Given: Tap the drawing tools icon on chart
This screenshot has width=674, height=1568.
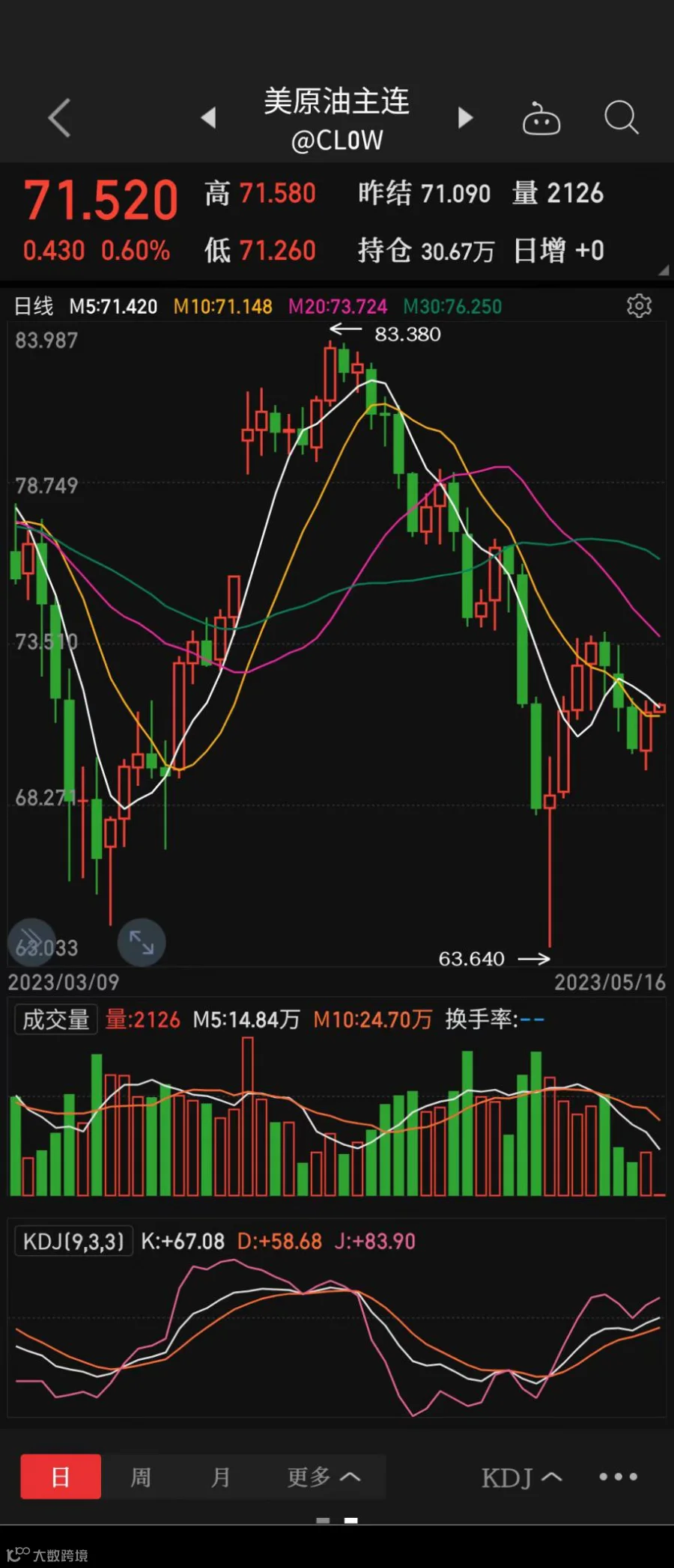Looking at the screenshot, I should pos(31,942).
